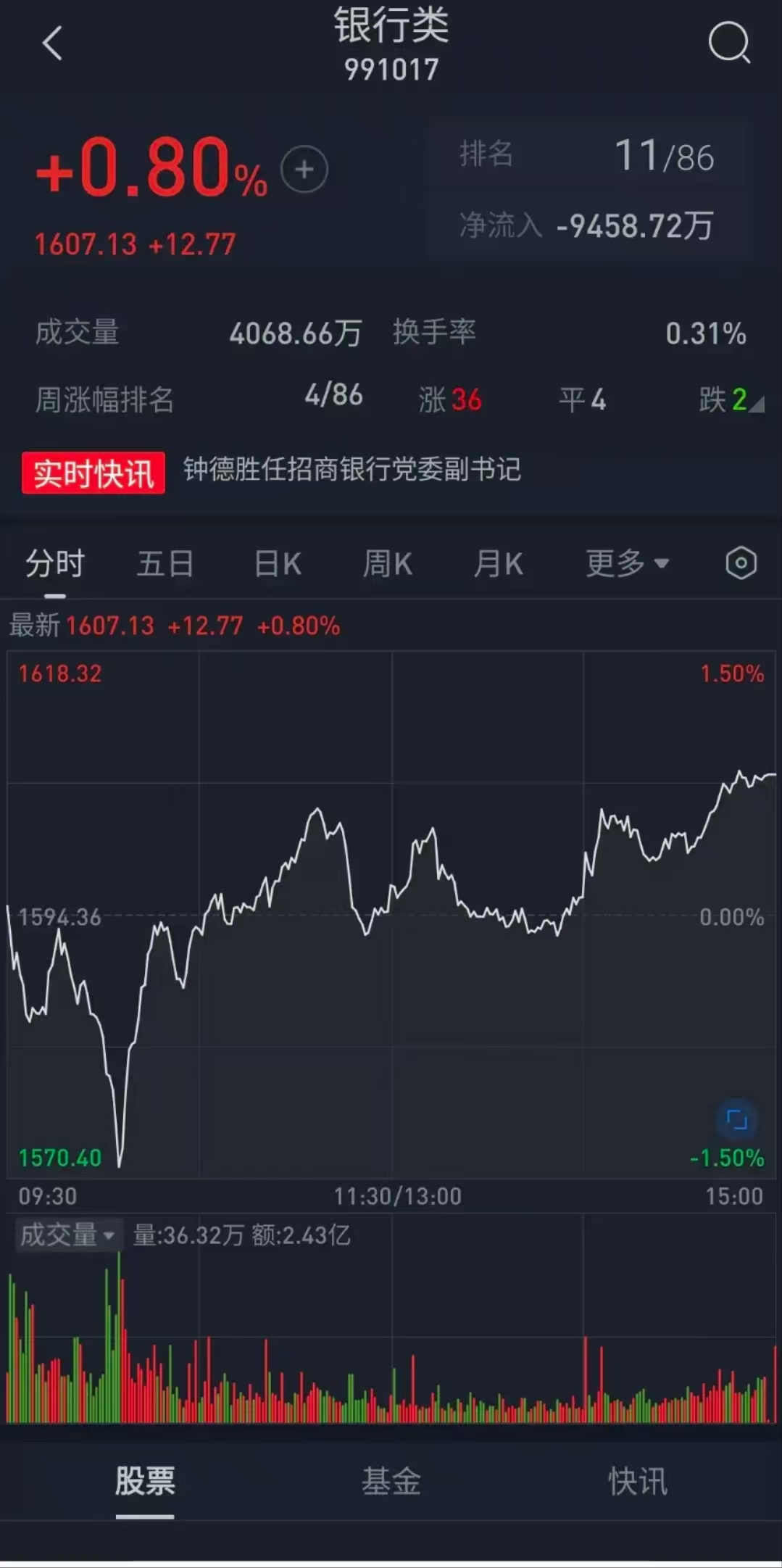Open the 成交量 indicator dropdown

68,1236
